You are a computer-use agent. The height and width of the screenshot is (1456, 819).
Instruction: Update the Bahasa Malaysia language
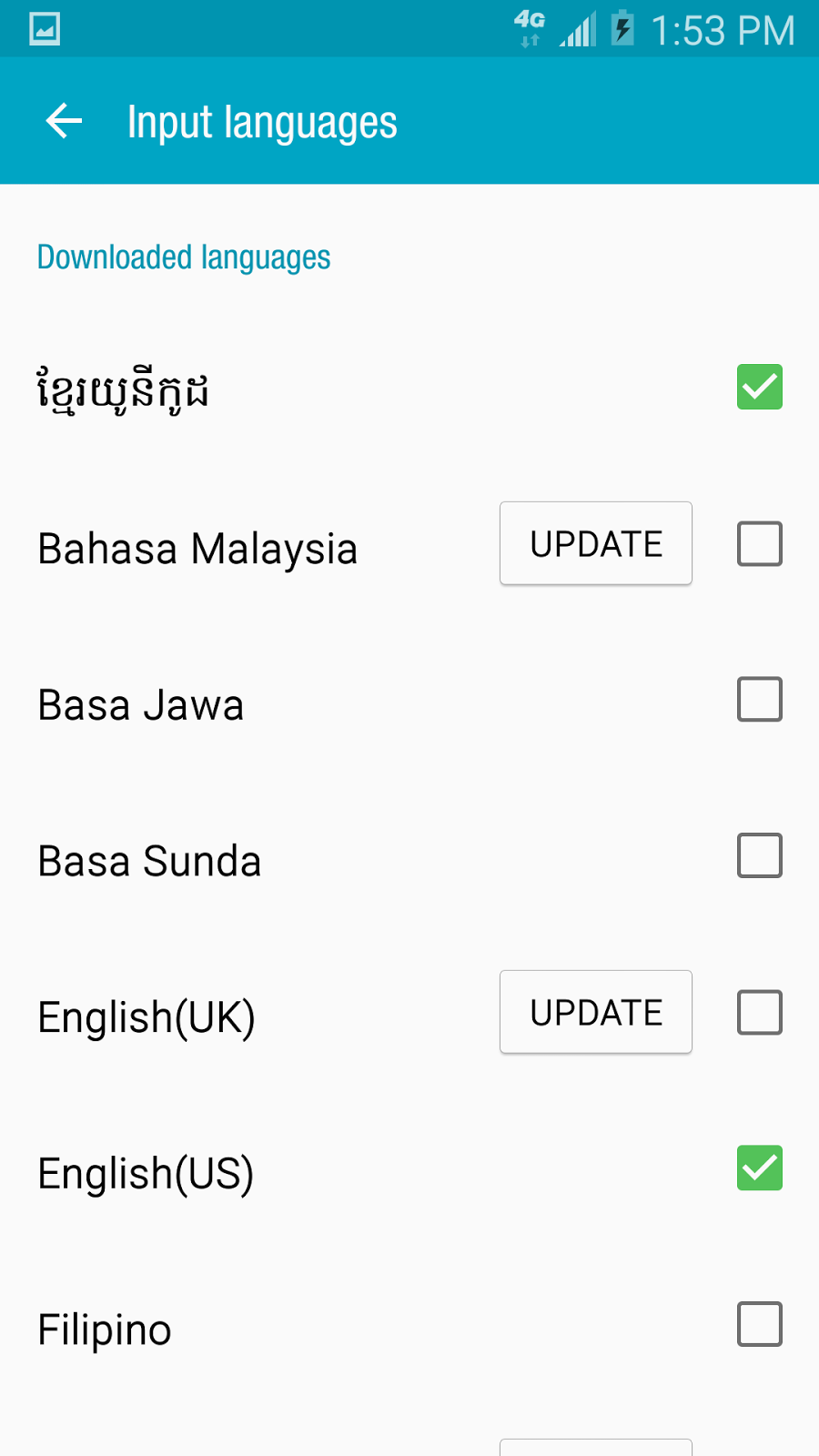[596, 543]
